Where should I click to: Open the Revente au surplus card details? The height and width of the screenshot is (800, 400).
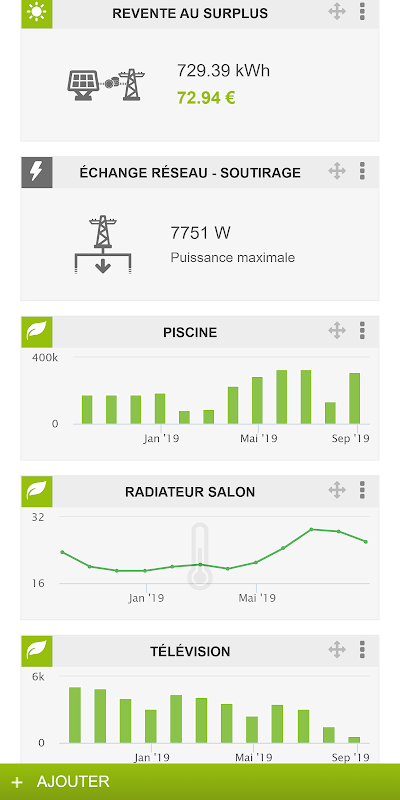tap(200, 85)
